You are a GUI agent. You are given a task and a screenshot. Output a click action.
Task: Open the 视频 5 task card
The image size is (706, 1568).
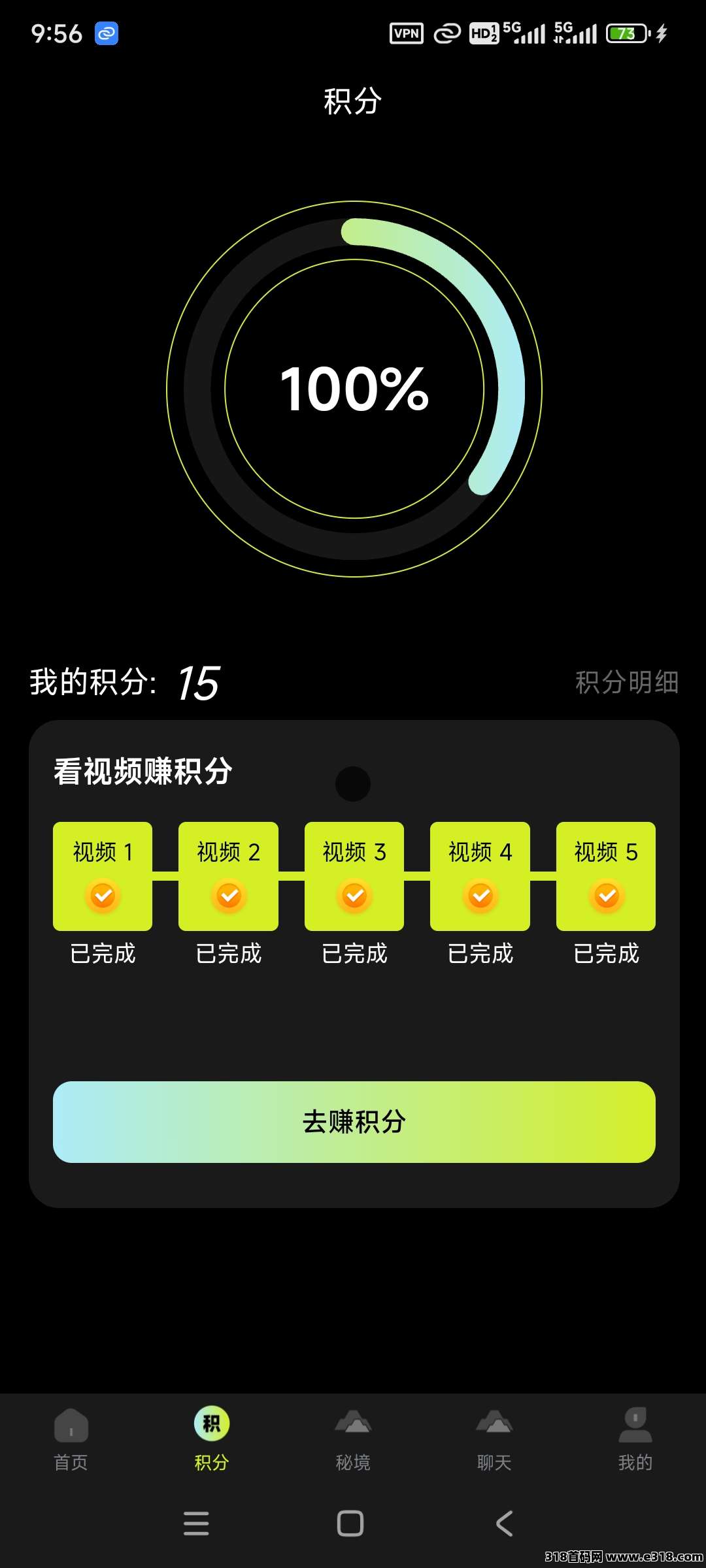(x=605, y=876)
